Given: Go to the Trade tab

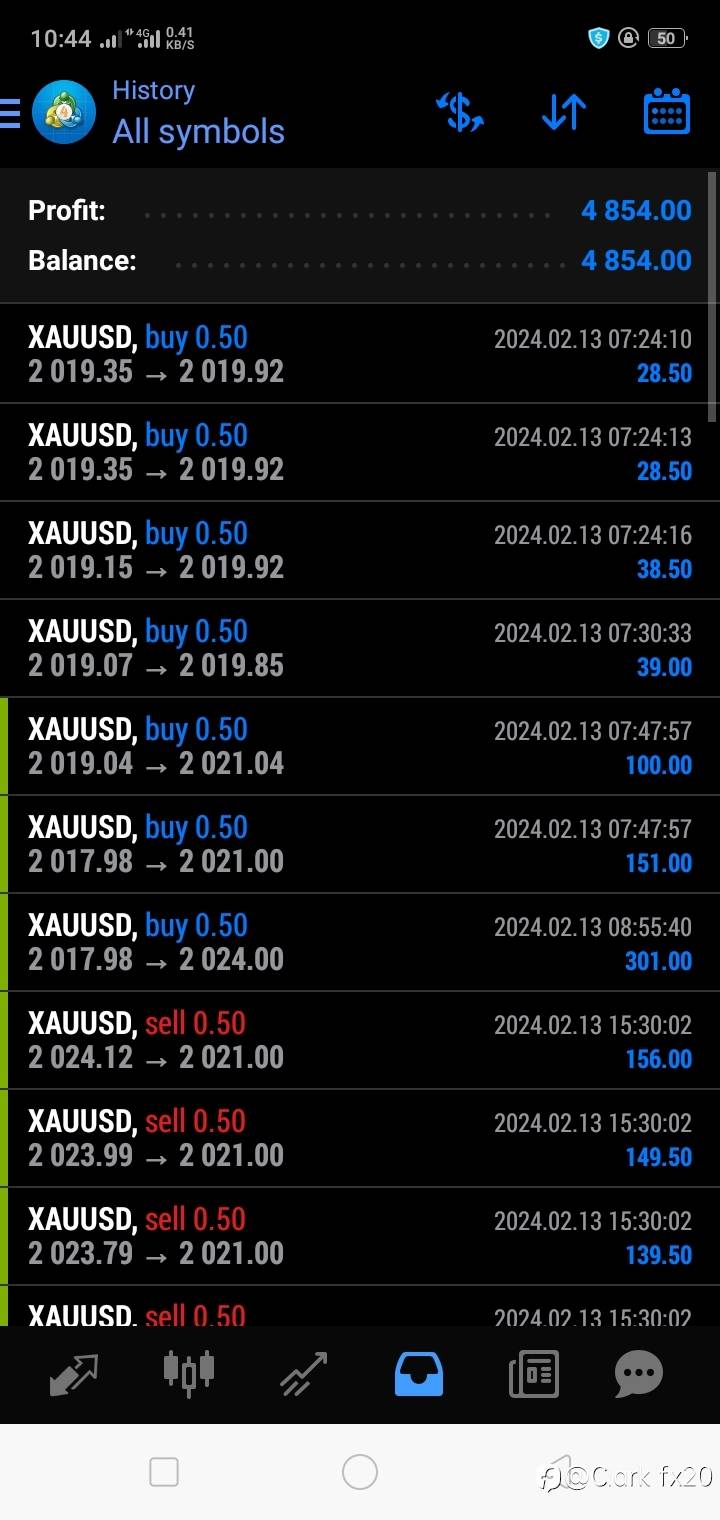Looking at the screenshot, I should click(x=304, y=1374).
